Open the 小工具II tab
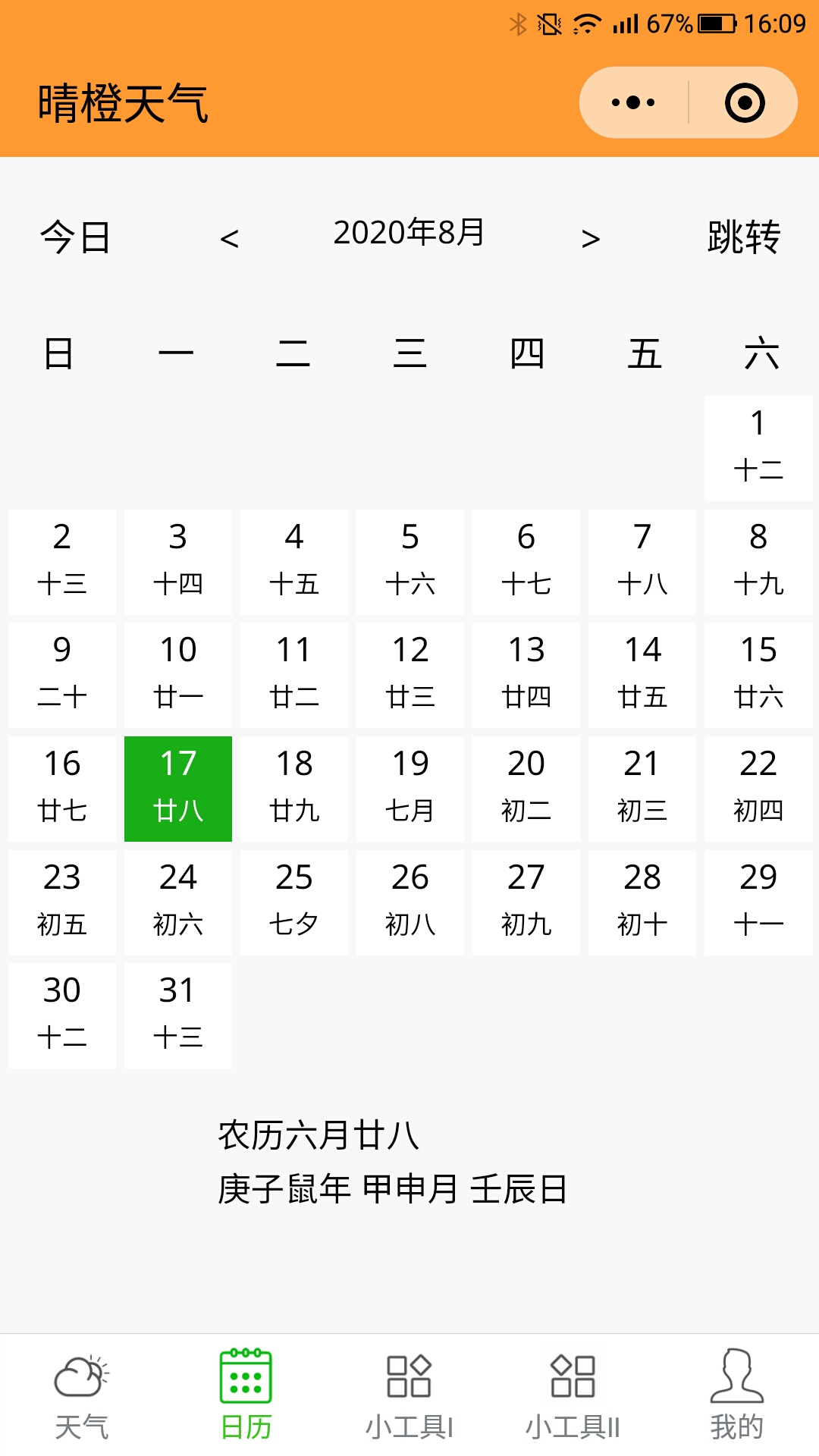The width and height of the screenshot is (819, 1456). coord(573,1395)
